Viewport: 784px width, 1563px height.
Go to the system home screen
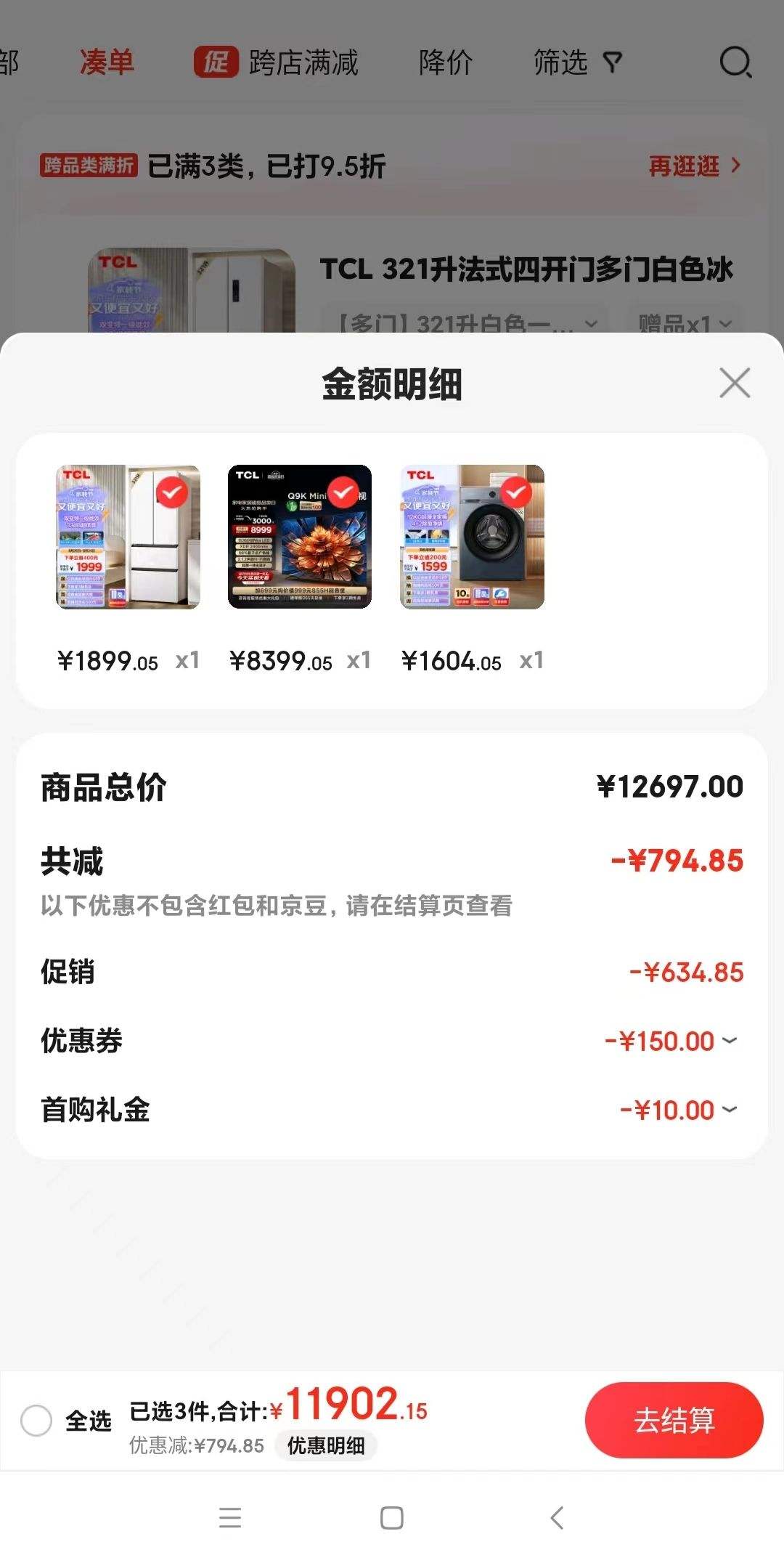[x=392, y=1517]
